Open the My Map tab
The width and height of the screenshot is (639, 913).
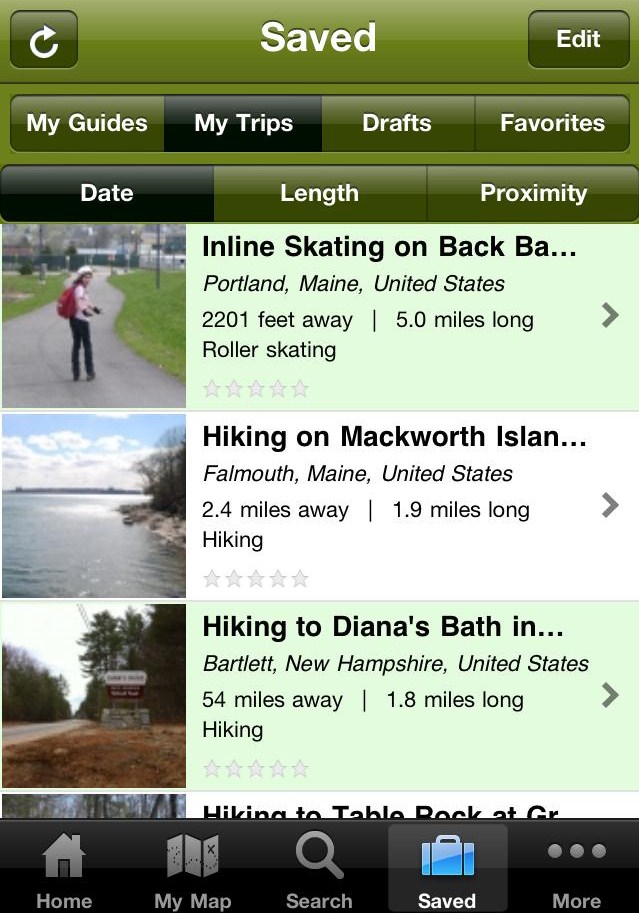pyautogui.click(x=191, y=868)
